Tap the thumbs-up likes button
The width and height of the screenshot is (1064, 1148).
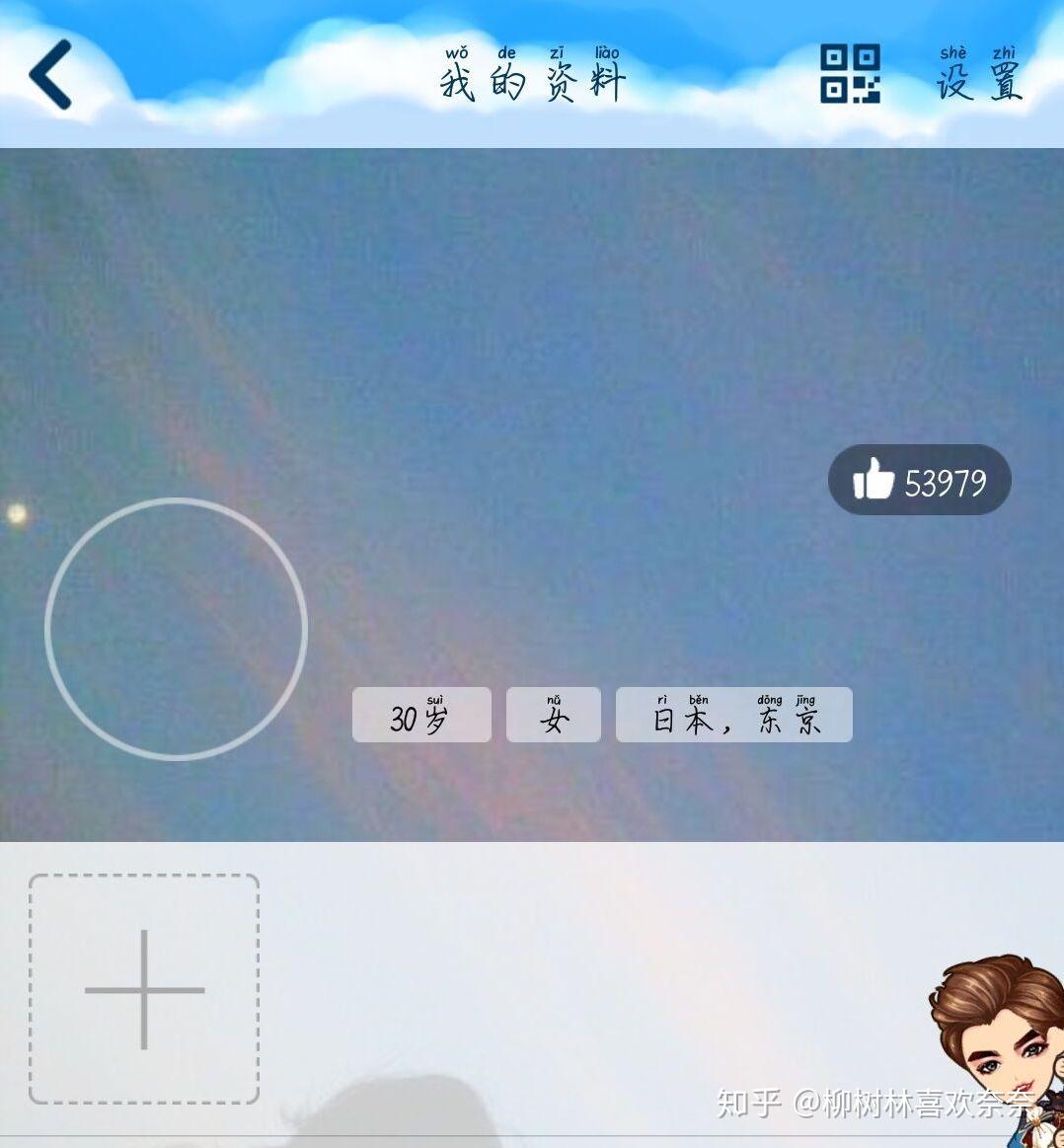[919, 481]
